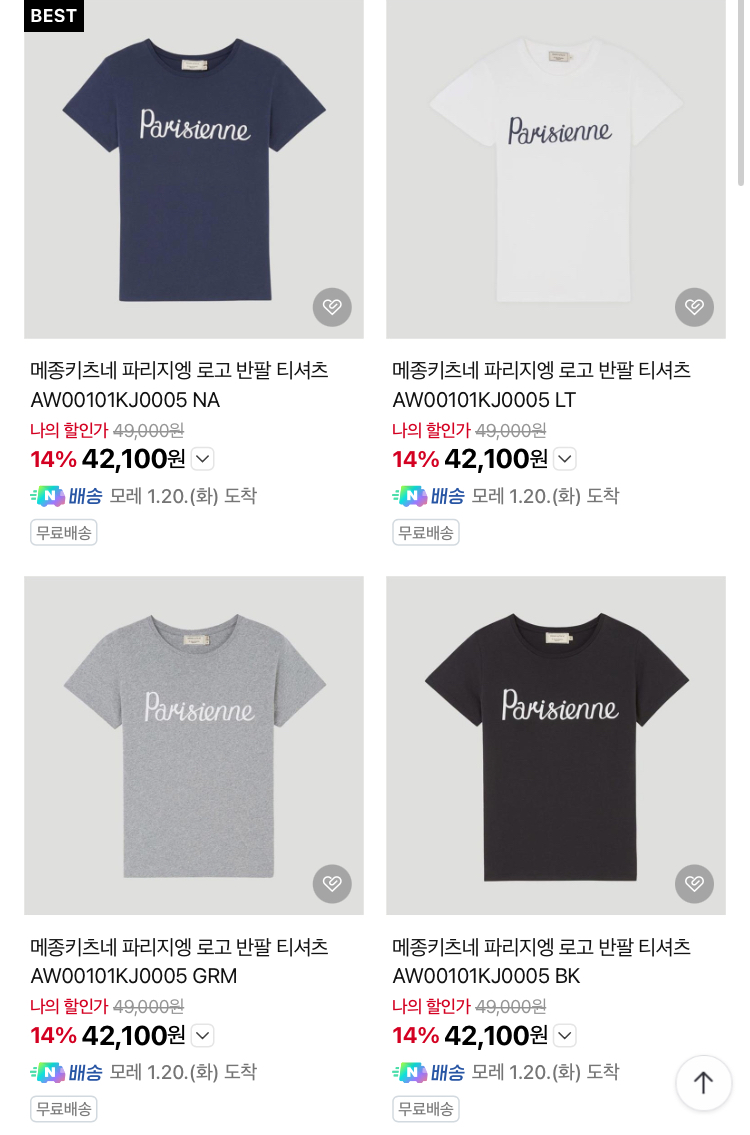Add the gray GRM T-shirt to wishlist
Screen dimensions: 750x1135
332,883
